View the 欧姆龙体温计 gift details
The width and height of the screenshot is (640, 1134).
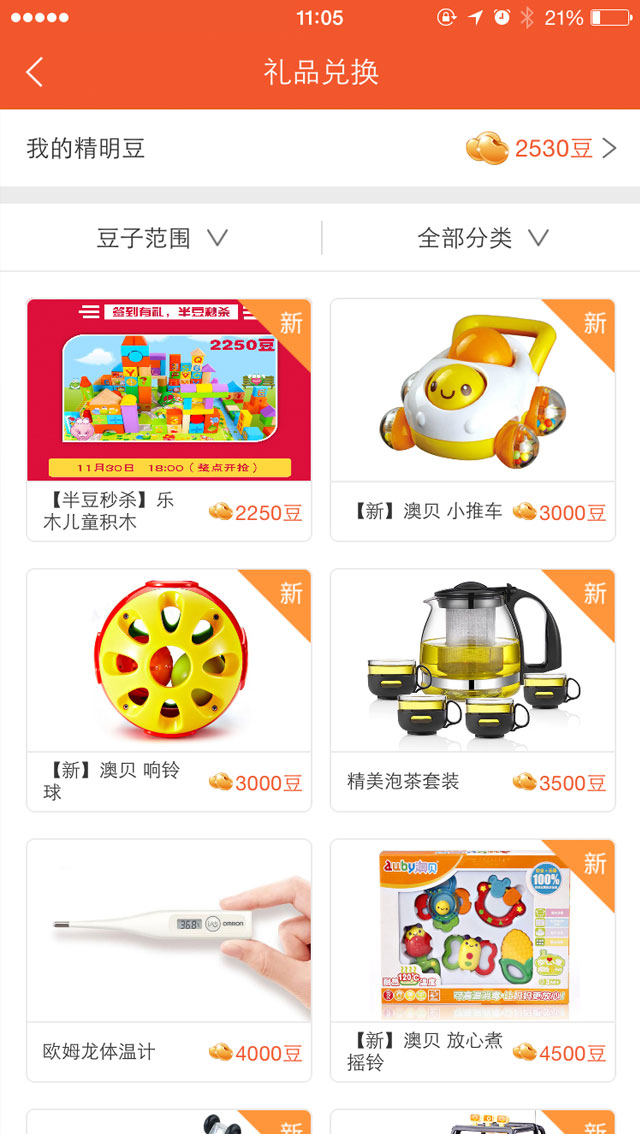point(169,960)
